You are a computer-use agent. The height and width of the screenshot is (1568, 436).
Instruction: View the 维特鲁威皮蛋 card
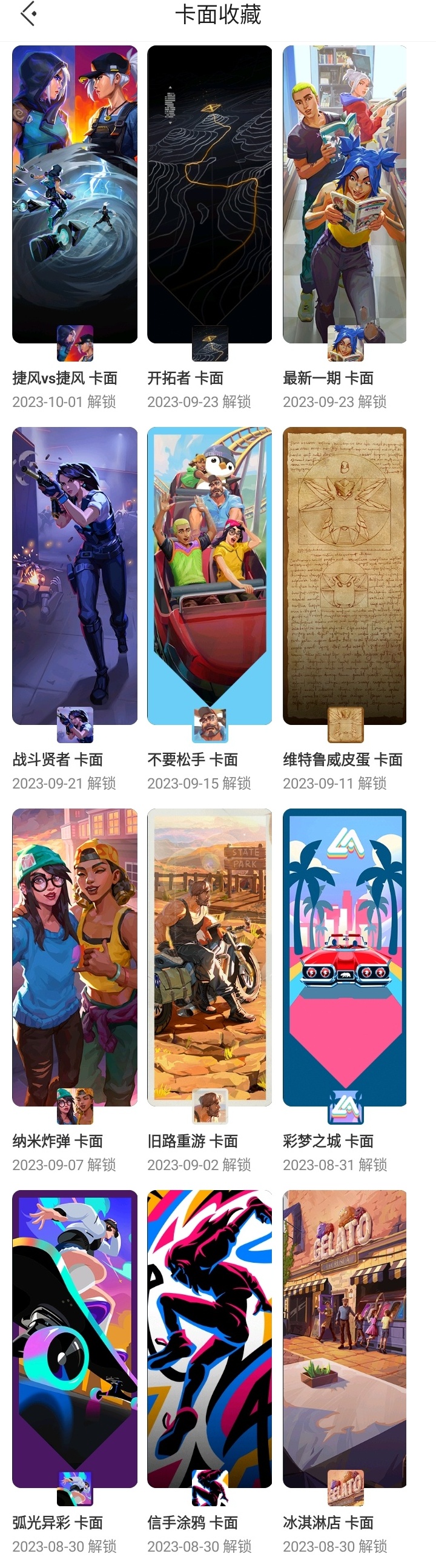[345, 576]
